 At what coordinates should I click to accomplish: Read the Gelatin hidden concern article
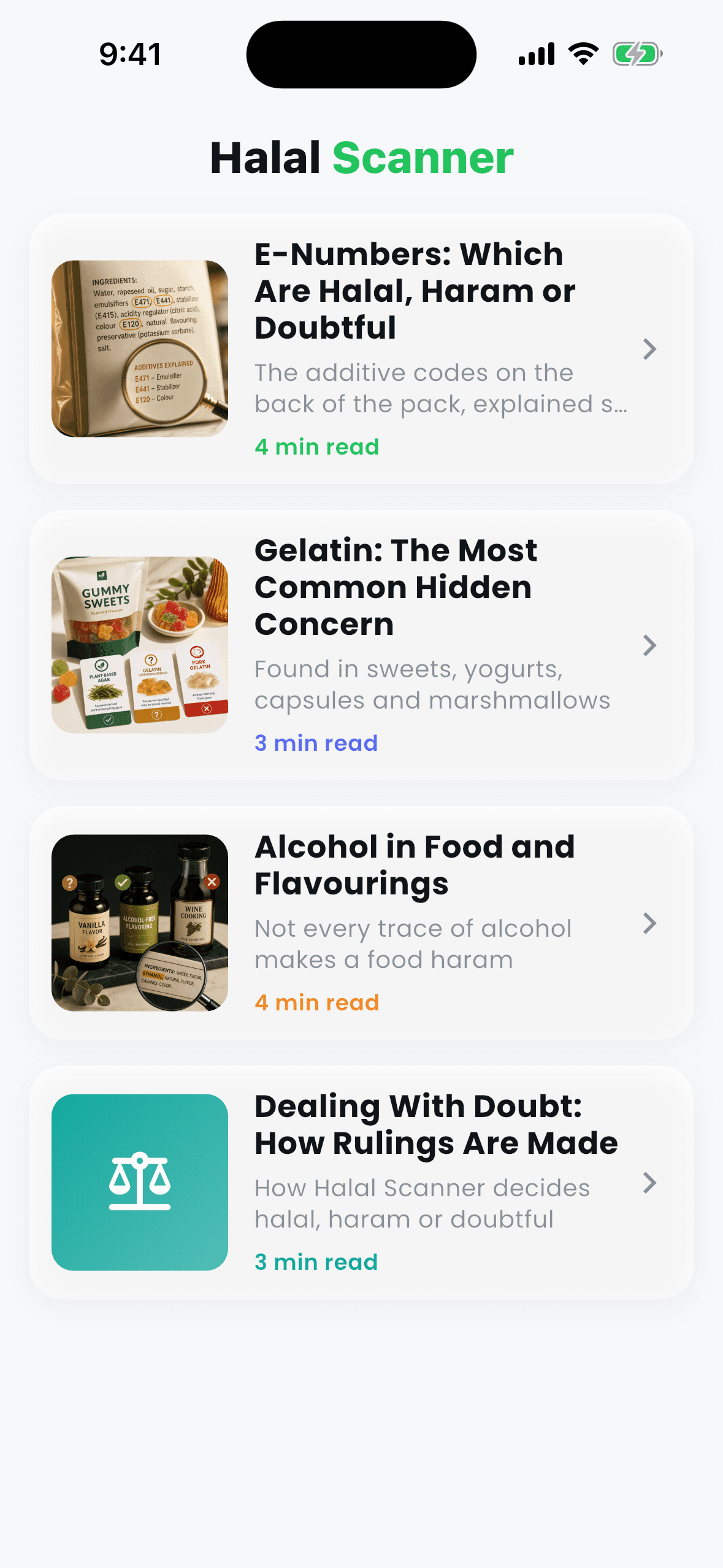[x=361, y=645]
